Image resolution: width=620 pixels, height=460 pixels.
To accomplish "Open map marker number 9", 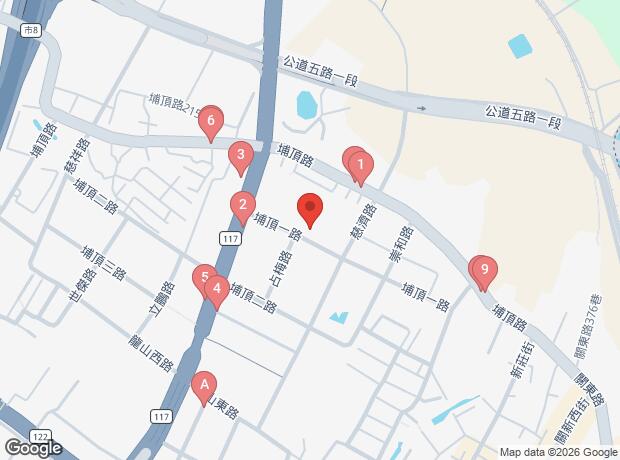I will click(484, 269).
